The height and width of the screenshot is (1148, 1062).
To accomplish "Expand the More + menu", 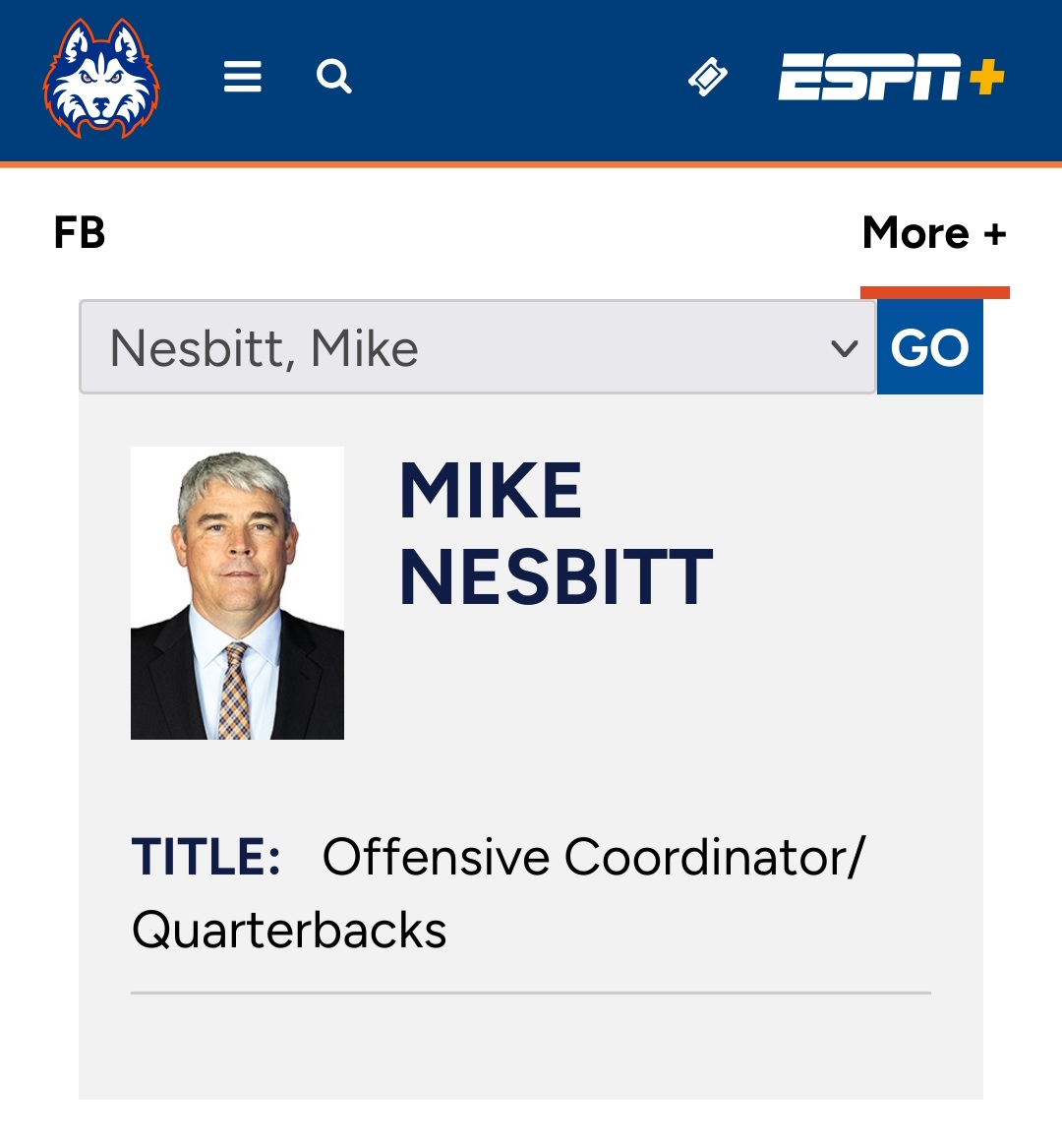I will (933, 234).
